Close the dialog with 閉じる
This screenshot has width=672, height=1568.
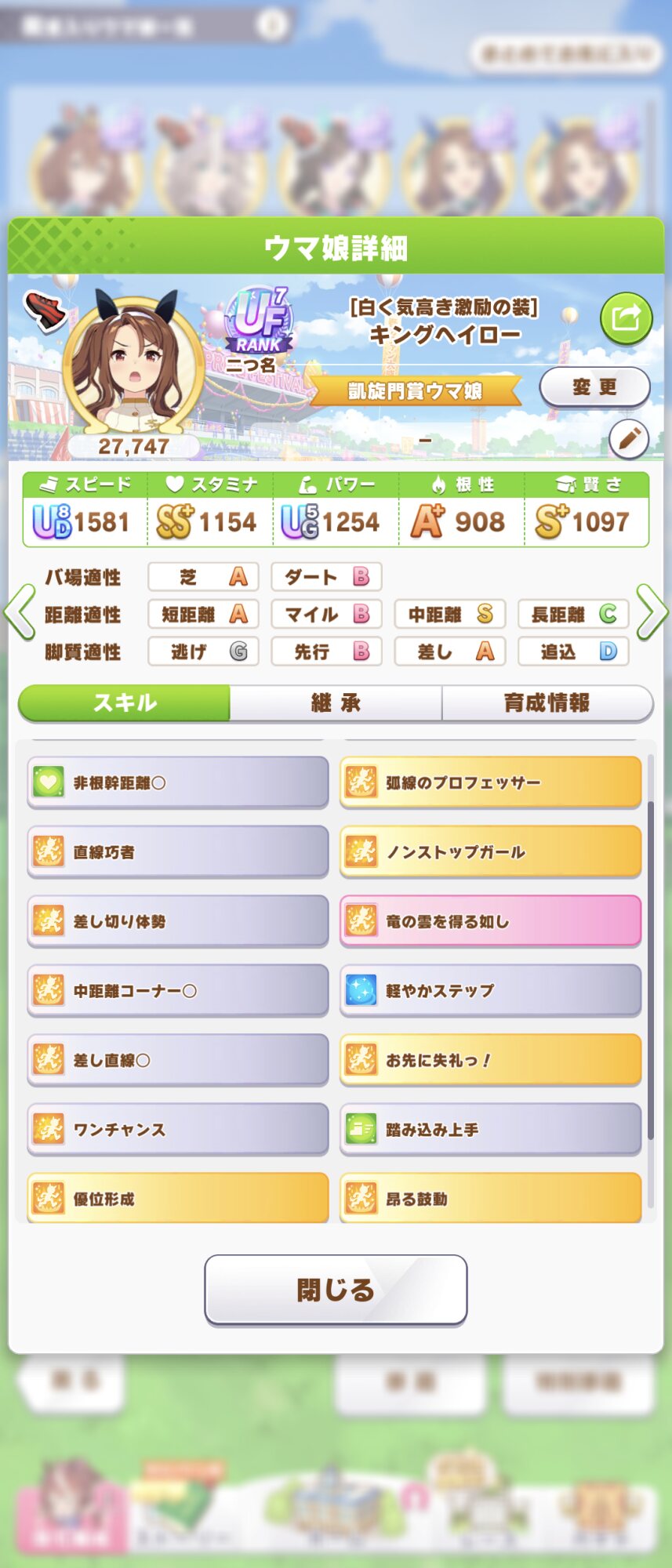[336, 1290]
